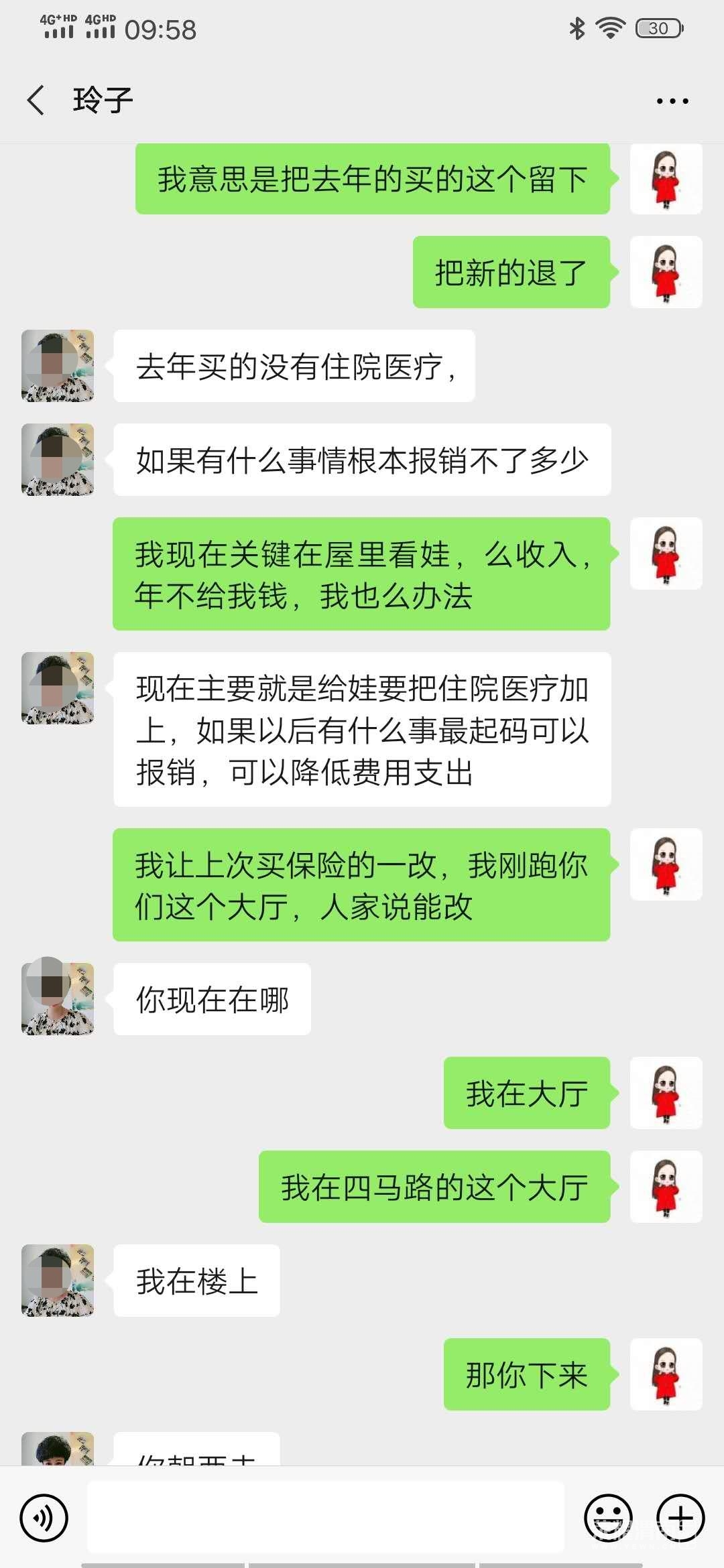Go back from the chat with 玲子
Image resolution: width=724 pixels, height=1568 pixels.
pyautogui.click(x=36, y=101)
